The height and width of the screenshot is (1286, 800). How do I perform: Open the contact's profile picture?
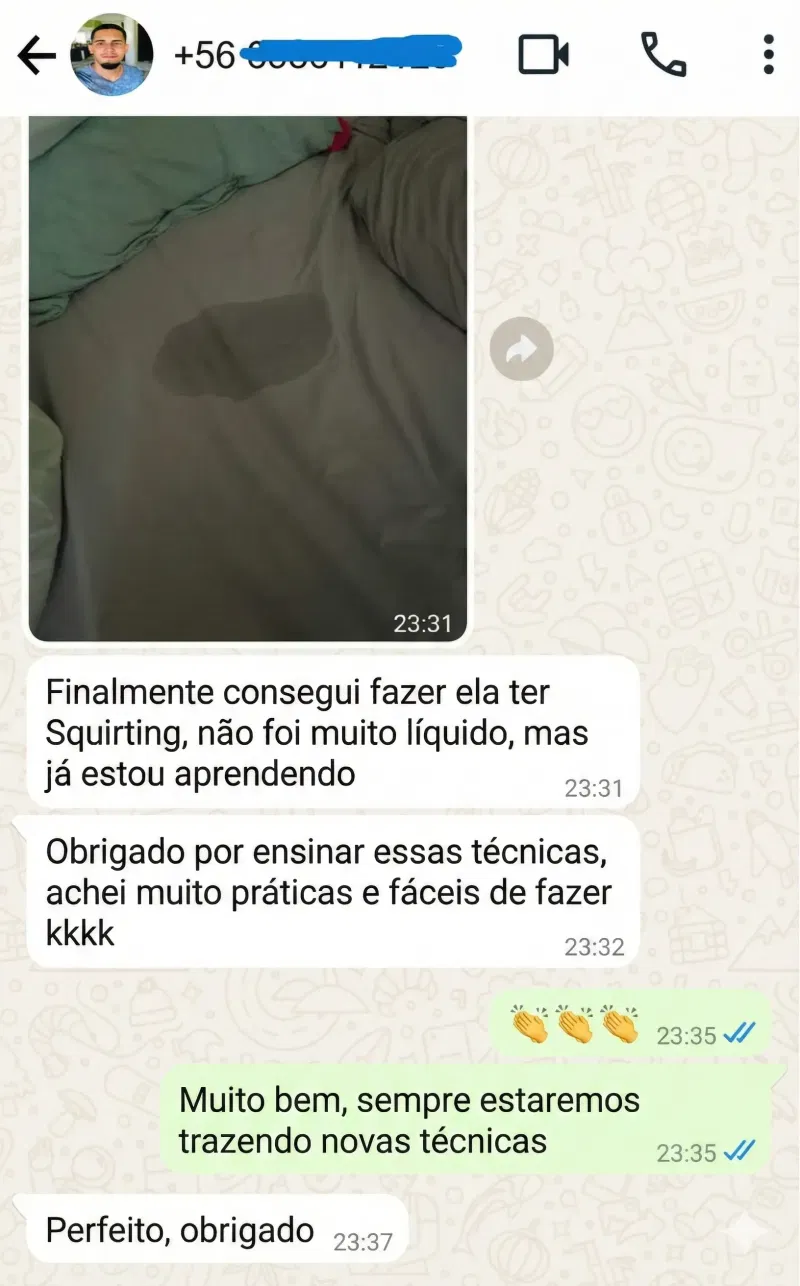coord(112,55)
